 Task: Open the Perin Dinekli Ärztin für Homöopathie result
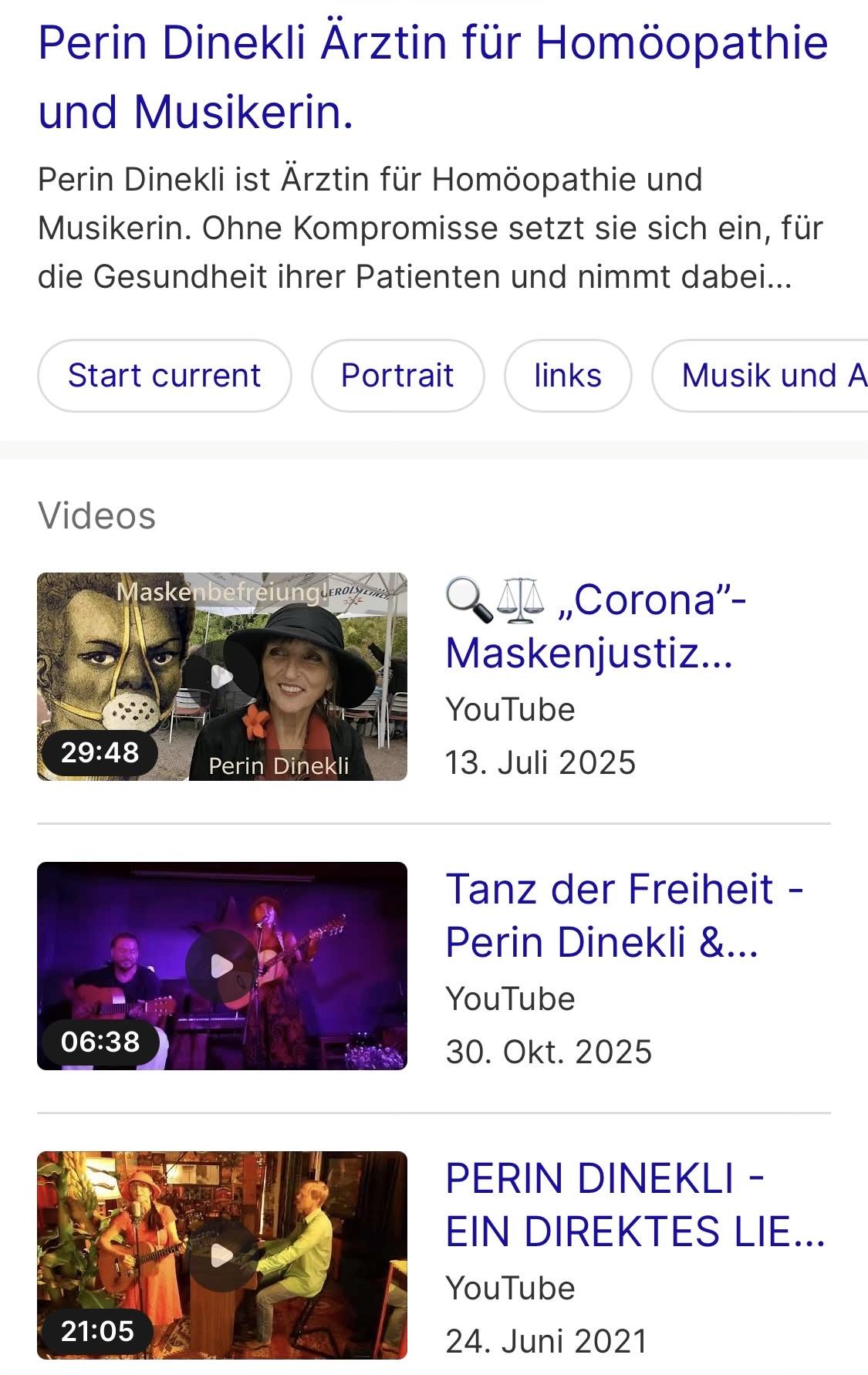432,76
